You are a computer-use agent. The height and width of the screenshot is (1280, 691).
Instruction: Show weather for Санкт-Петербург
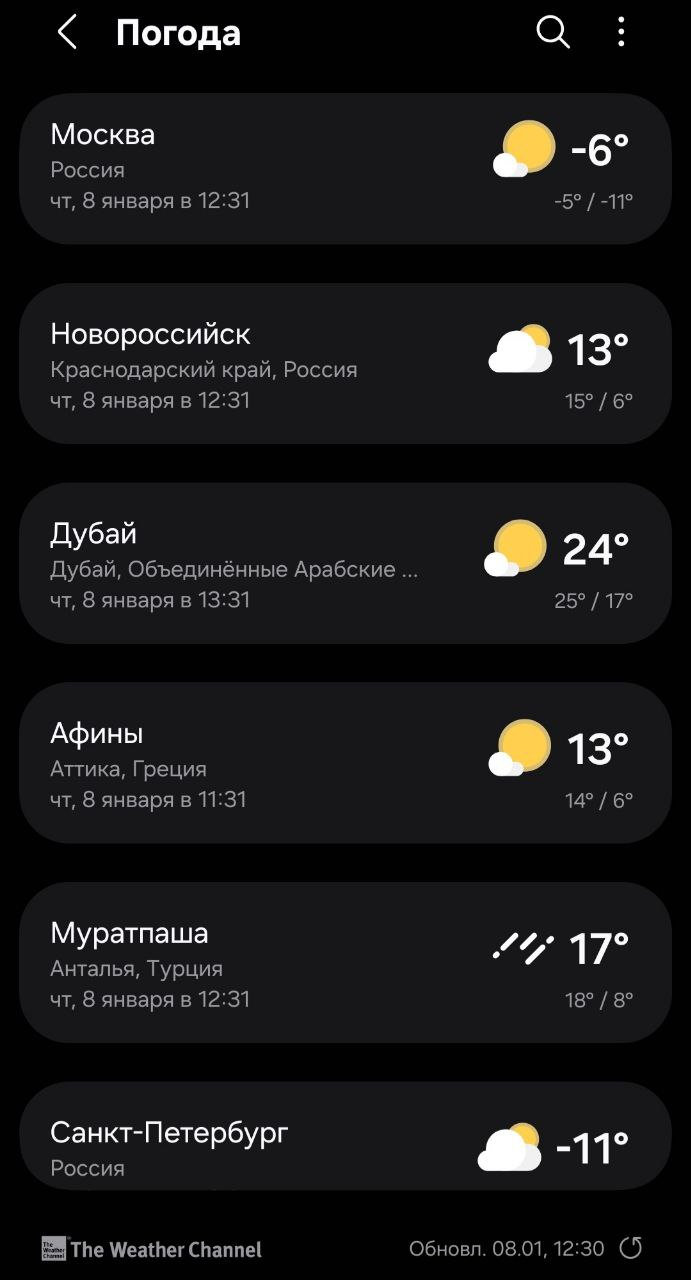(345, 1140)
